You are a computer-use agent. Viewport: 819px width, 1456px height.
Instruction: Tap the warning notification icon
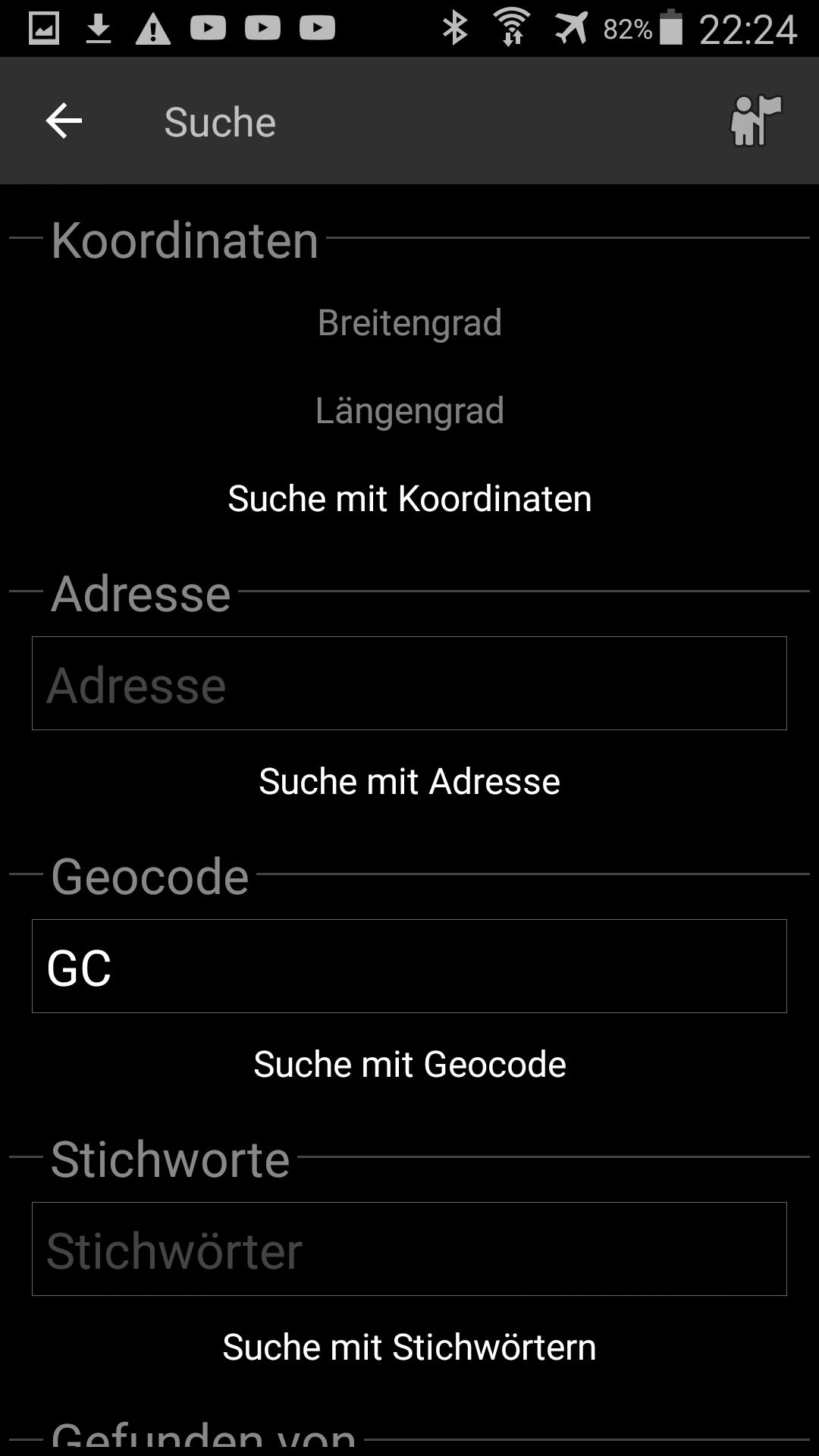click(x=154, y=27)
